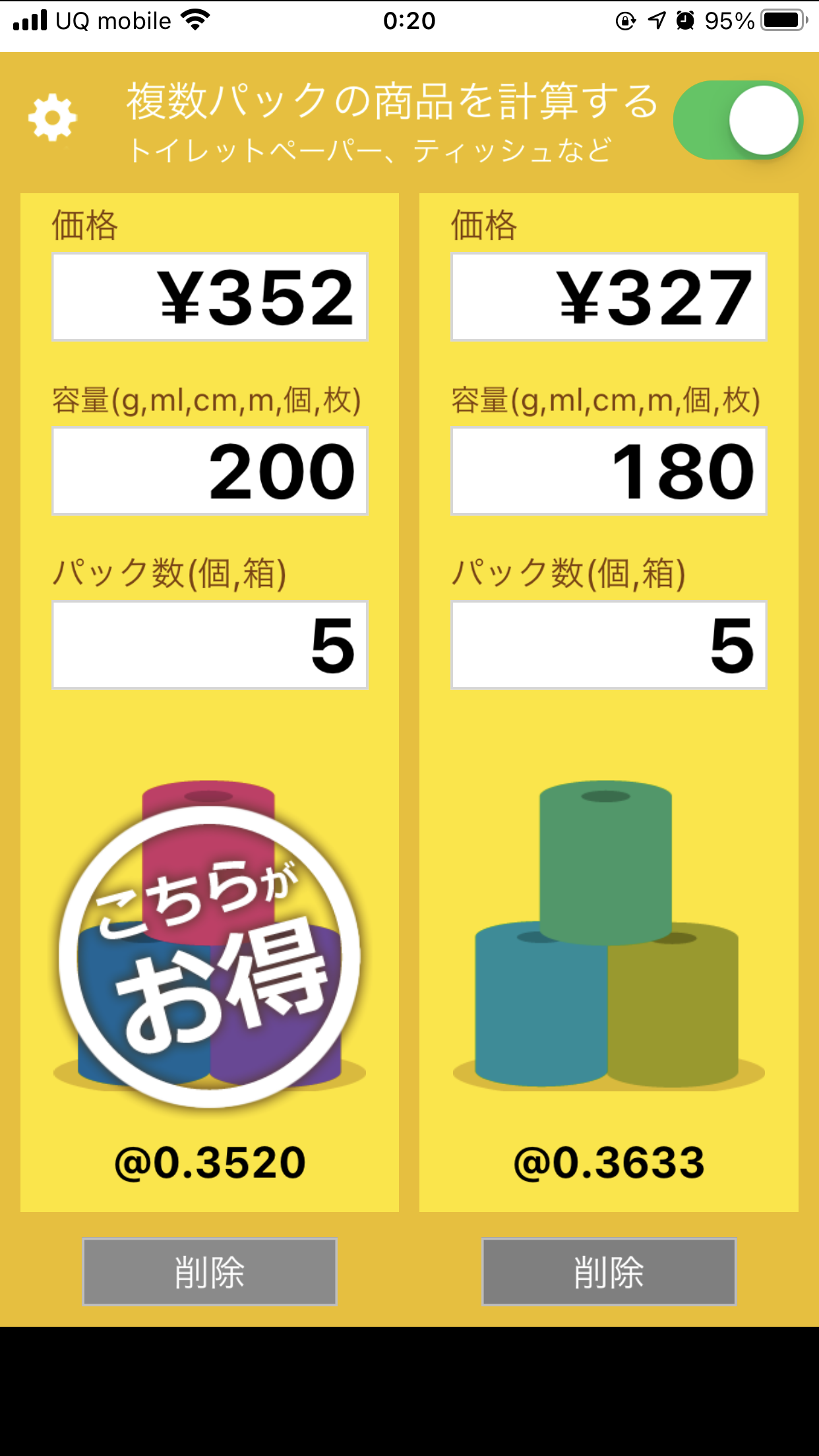This screenshot has height=1456, width=819.
Task: Edit the ¥352 price field
Action: click(210, 297)
